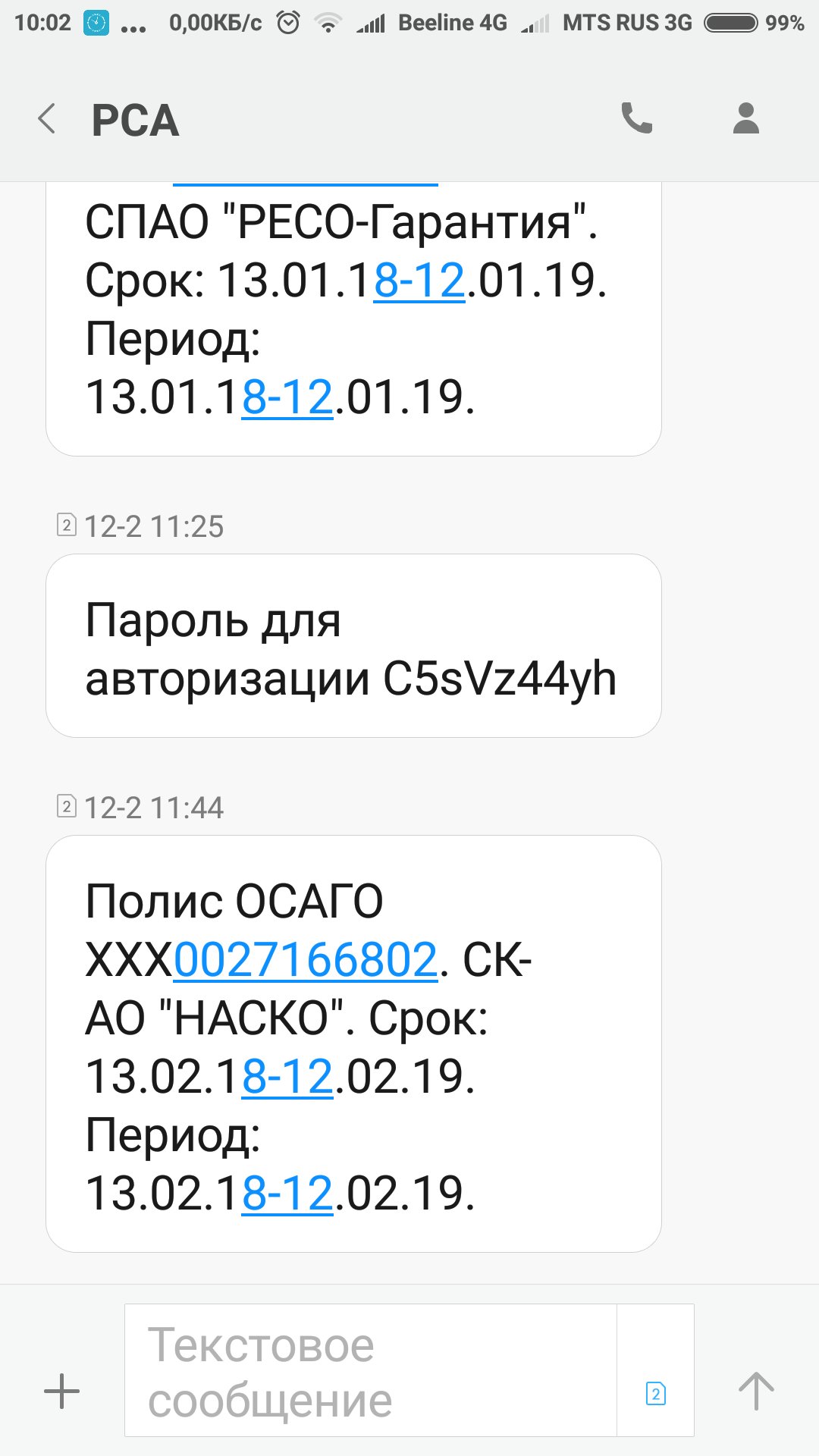Open the attachment plus button
819x1456 pixels.
[x=61, y=1391]
